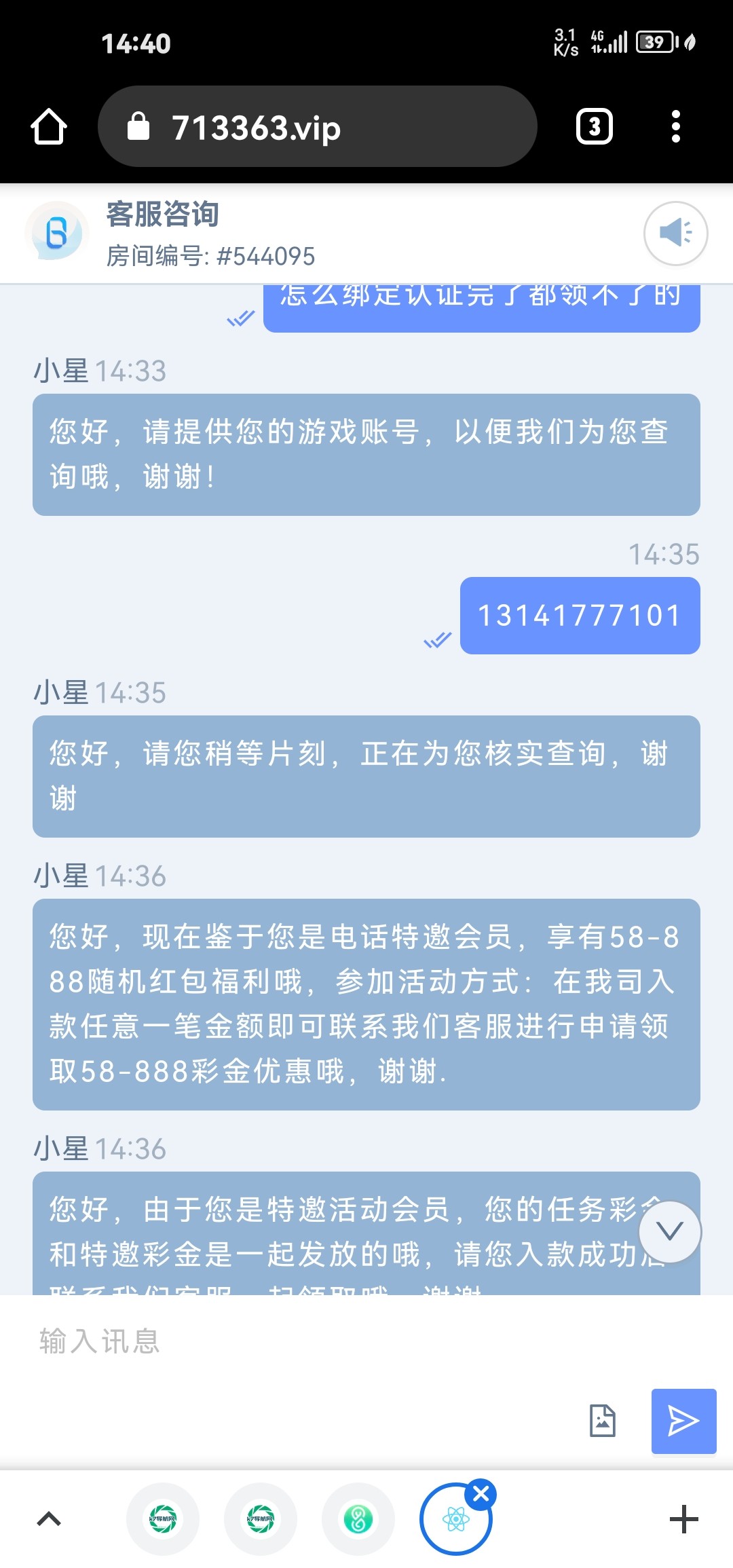Attach an image to the chat
733x1568 pixels.
(602, 1421)
